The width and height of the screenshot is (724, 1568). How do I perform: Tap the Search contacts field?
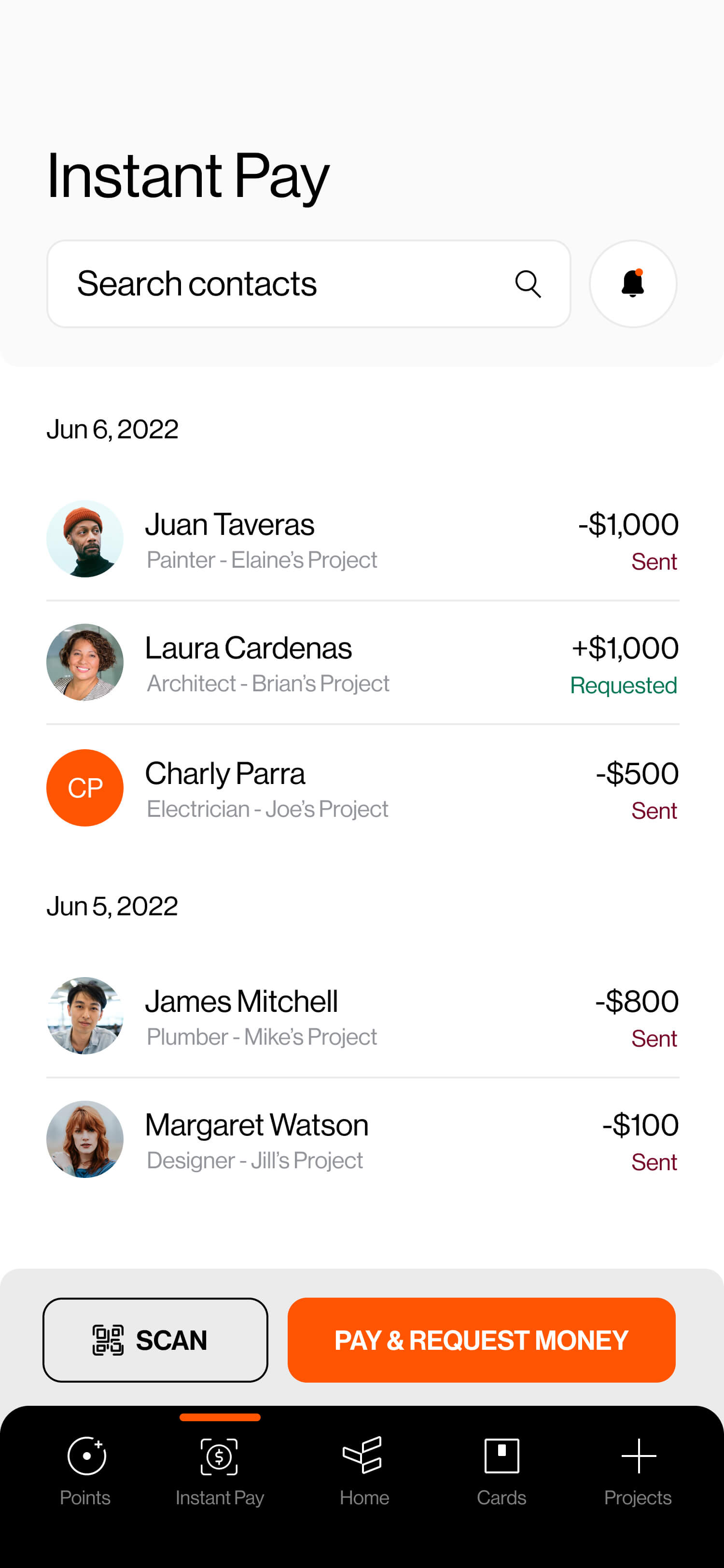click(292, 284)
